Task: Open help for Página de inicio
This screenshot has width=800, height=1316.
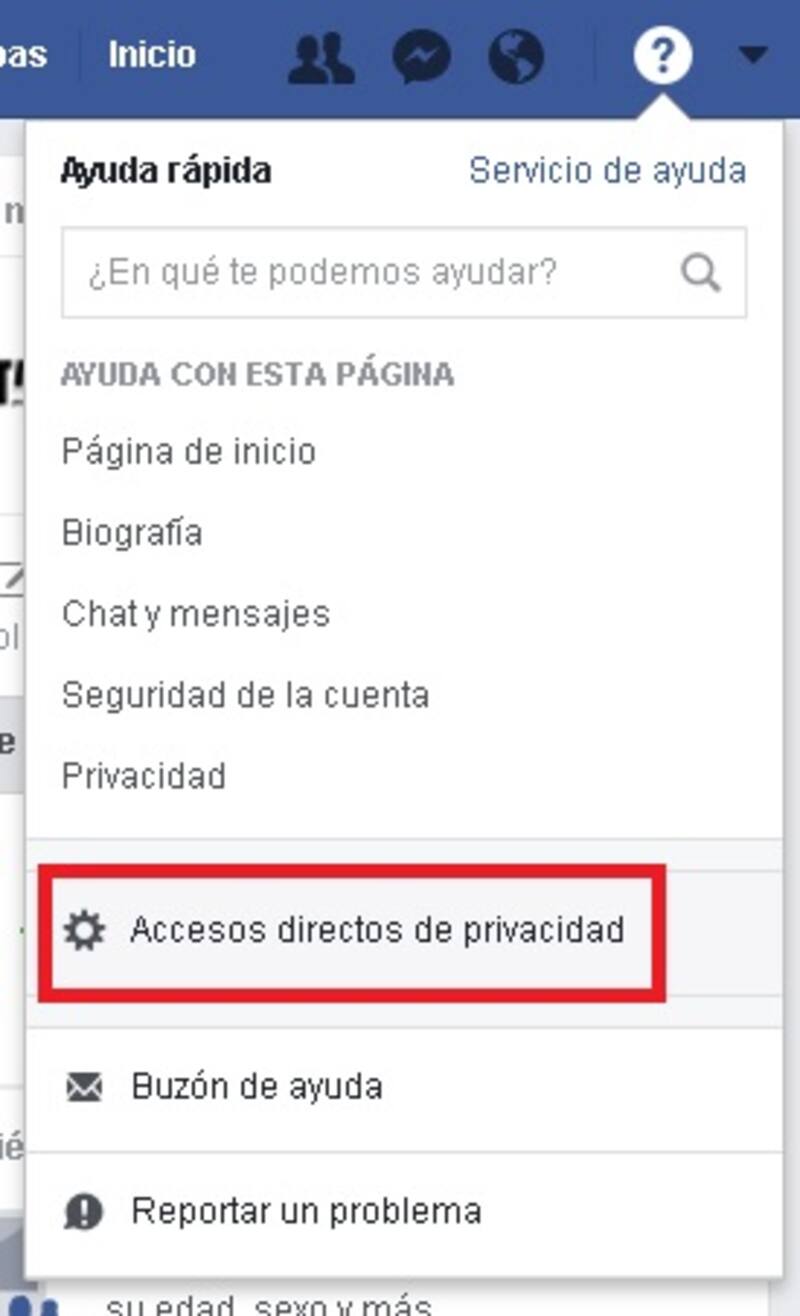Action: (189, 452)
